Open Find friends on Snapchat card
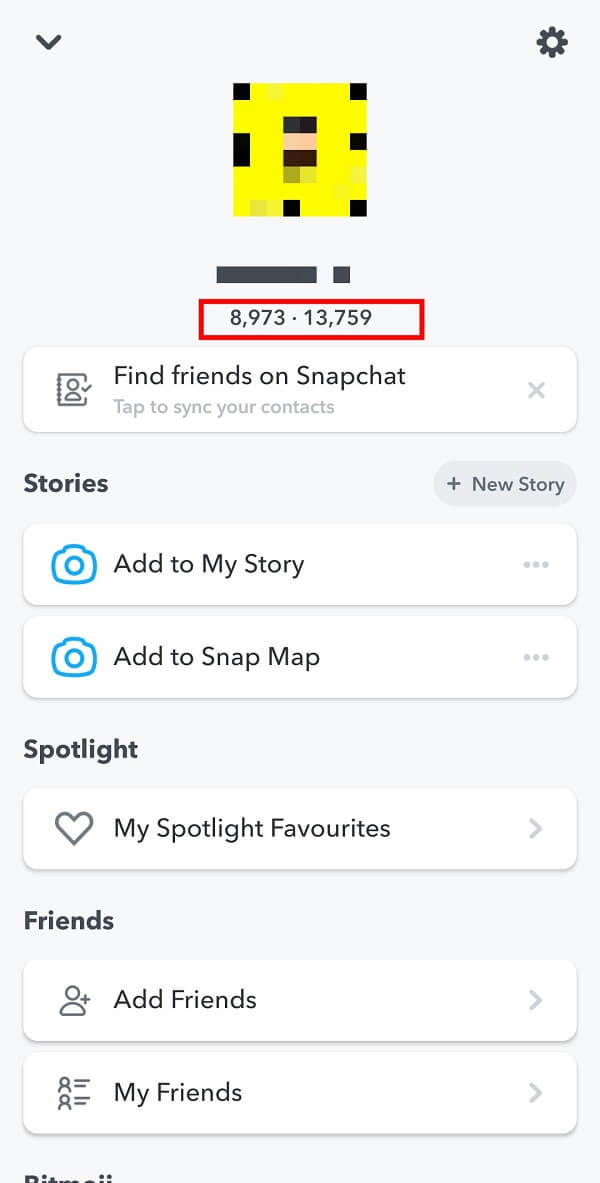Image resolution: width=600 pixels, height=1183 pixels. pos(300,390)
